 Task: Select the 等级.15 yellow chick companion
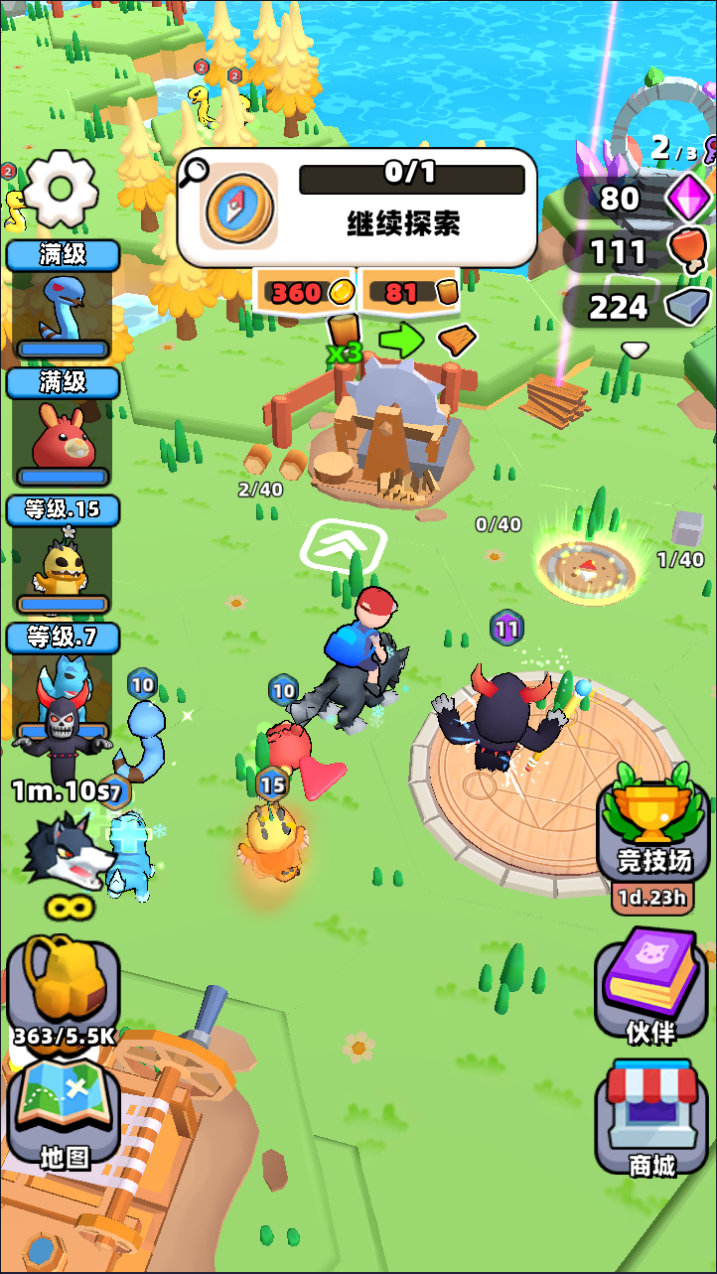(x=62, y=558)
